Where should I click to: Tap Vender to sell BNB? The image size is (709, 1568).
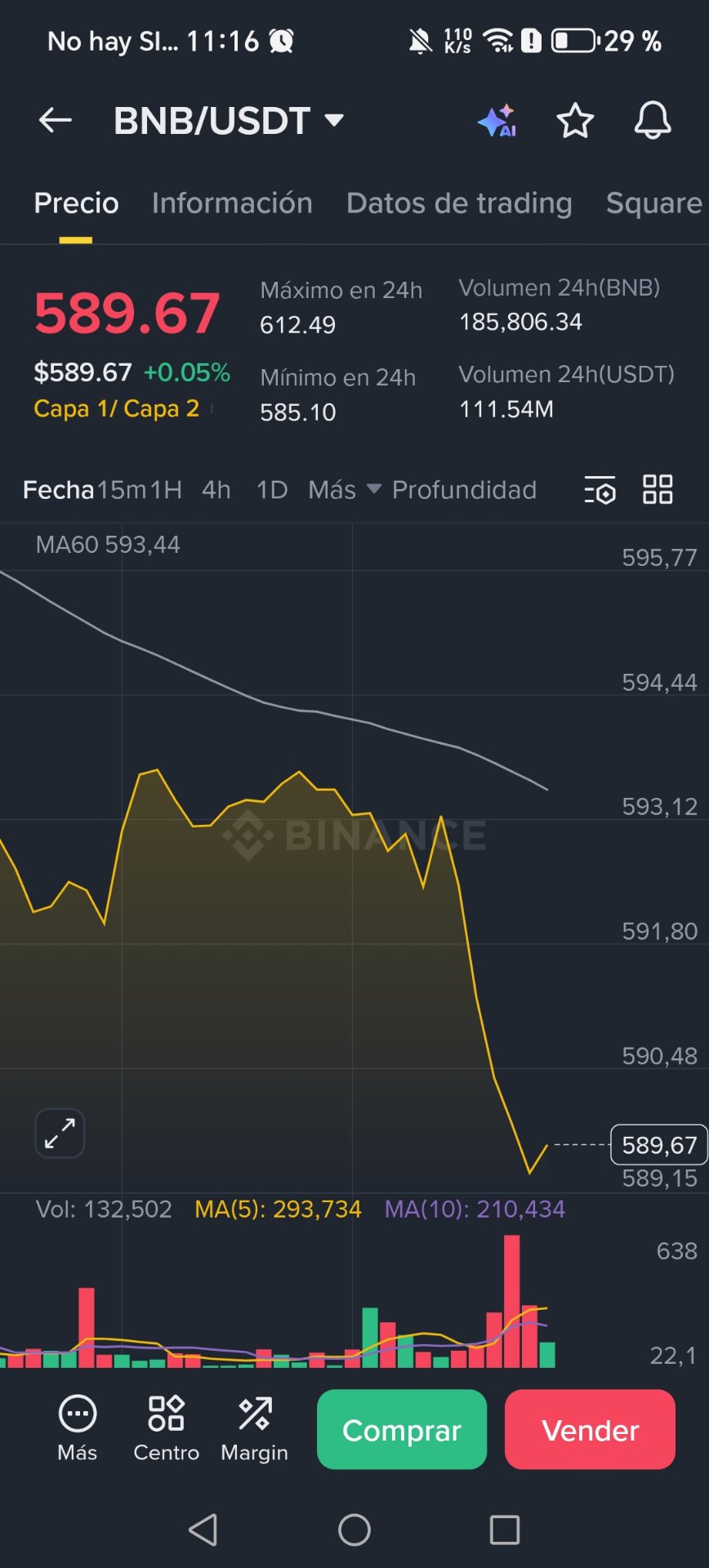590,1430
